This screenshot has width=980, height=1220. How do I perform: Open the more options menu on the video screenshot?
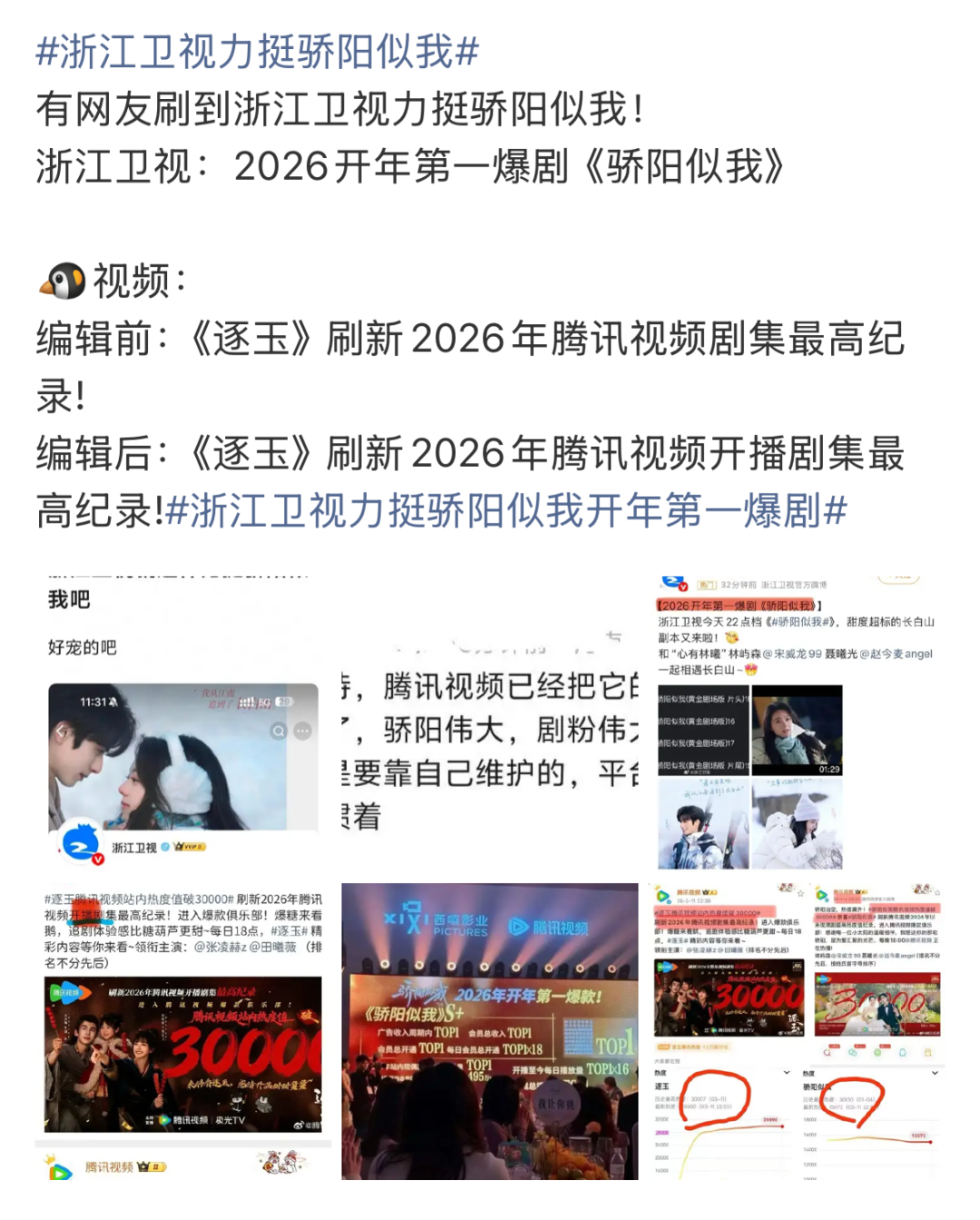tap(302, 731)
